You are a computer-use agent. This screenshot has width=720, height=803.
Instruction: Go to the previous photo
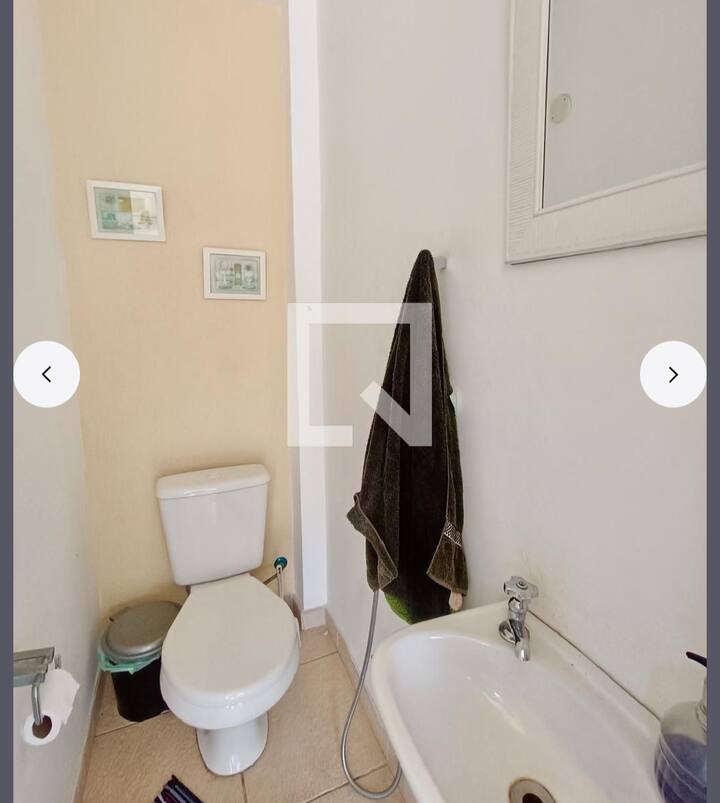coord(46,374)
